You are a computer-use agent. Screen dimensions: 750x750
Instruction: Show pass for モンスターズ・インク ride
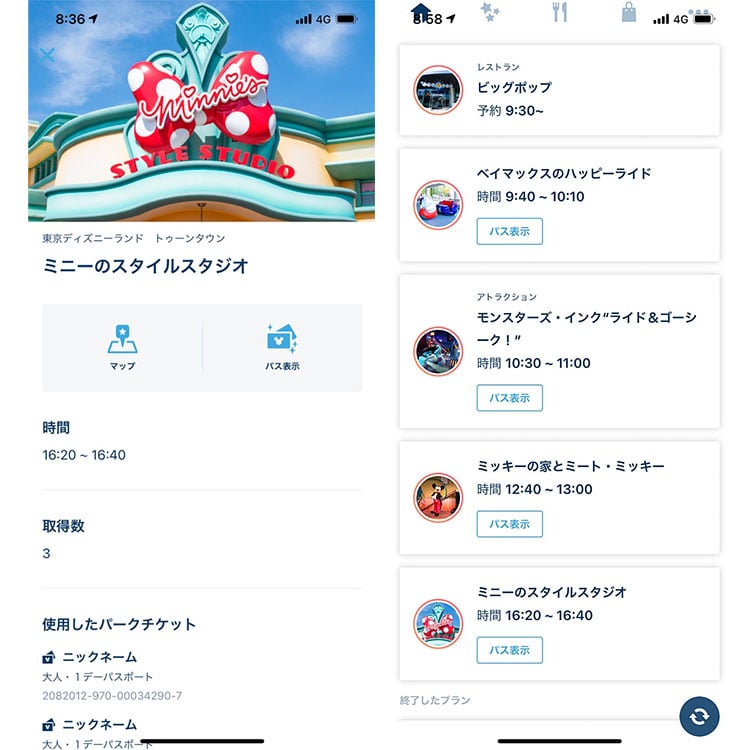click(509, 397)
